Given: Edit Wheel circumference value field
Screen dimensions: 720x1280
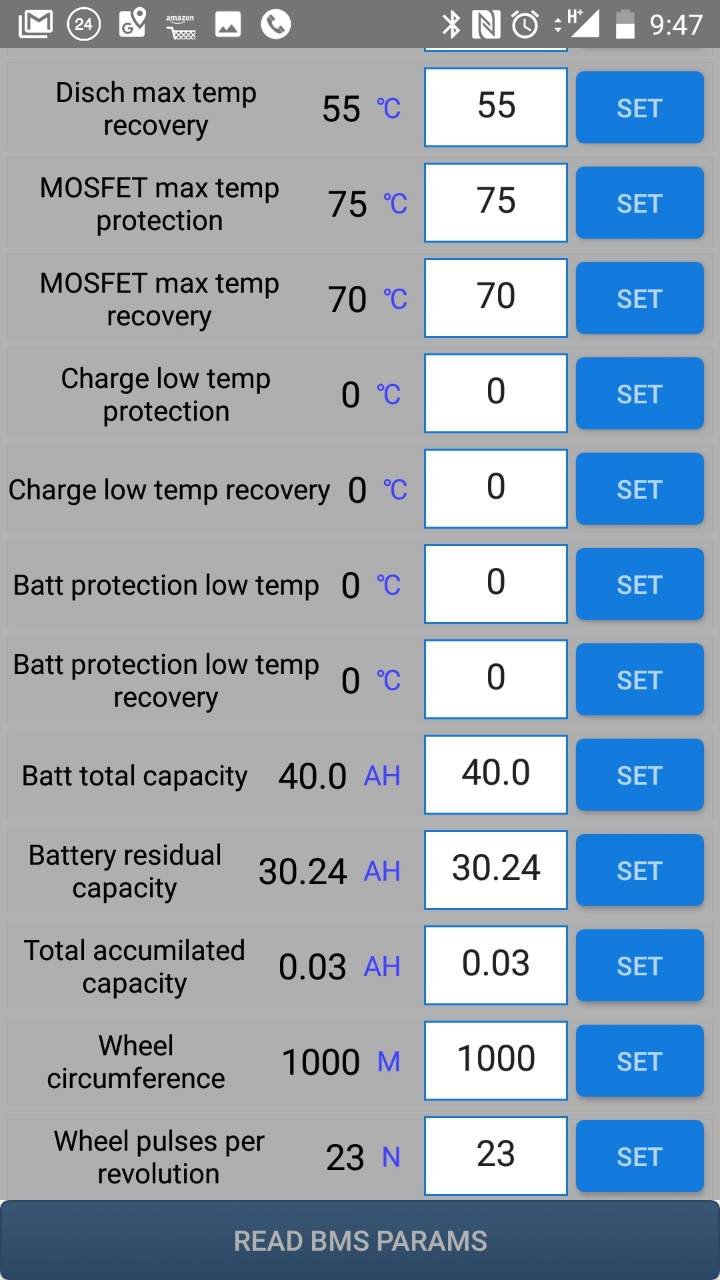Looking at the screenshot, I should click(x=496, y=1060).
